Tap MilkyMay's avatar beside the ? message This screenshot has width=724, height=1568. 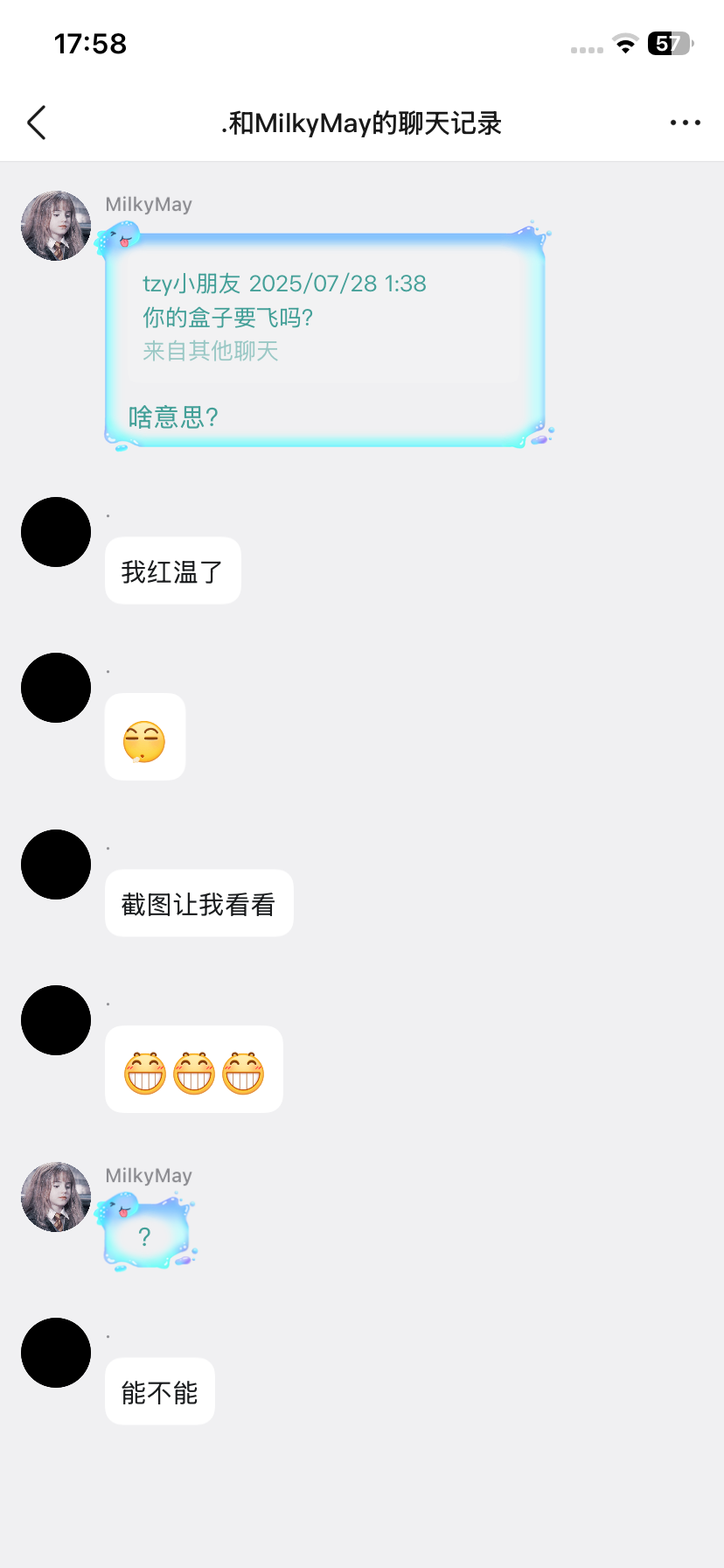pyautogui.click(x=56, y=1197)
